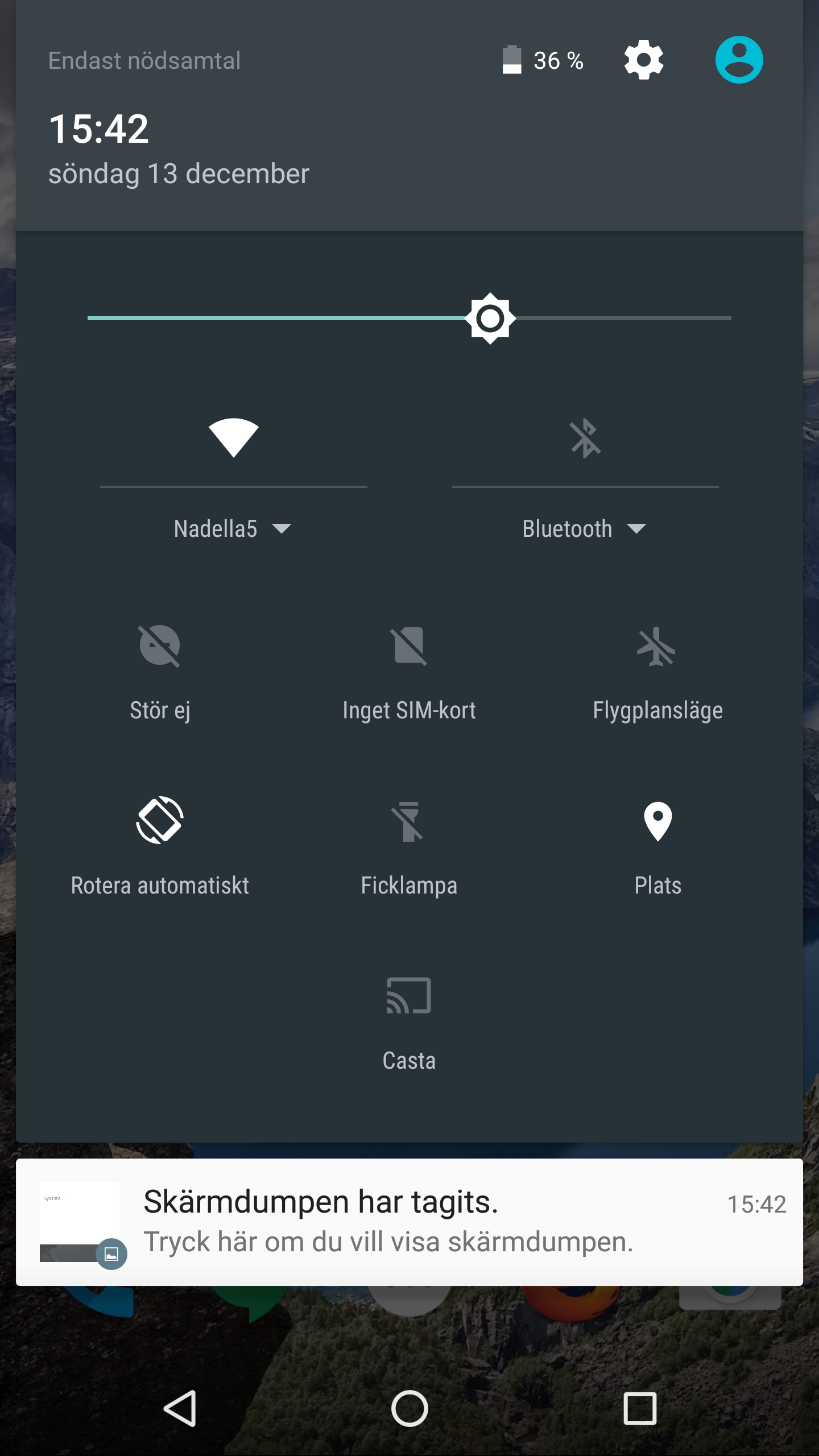Switch on the Ficklampa

409,821
